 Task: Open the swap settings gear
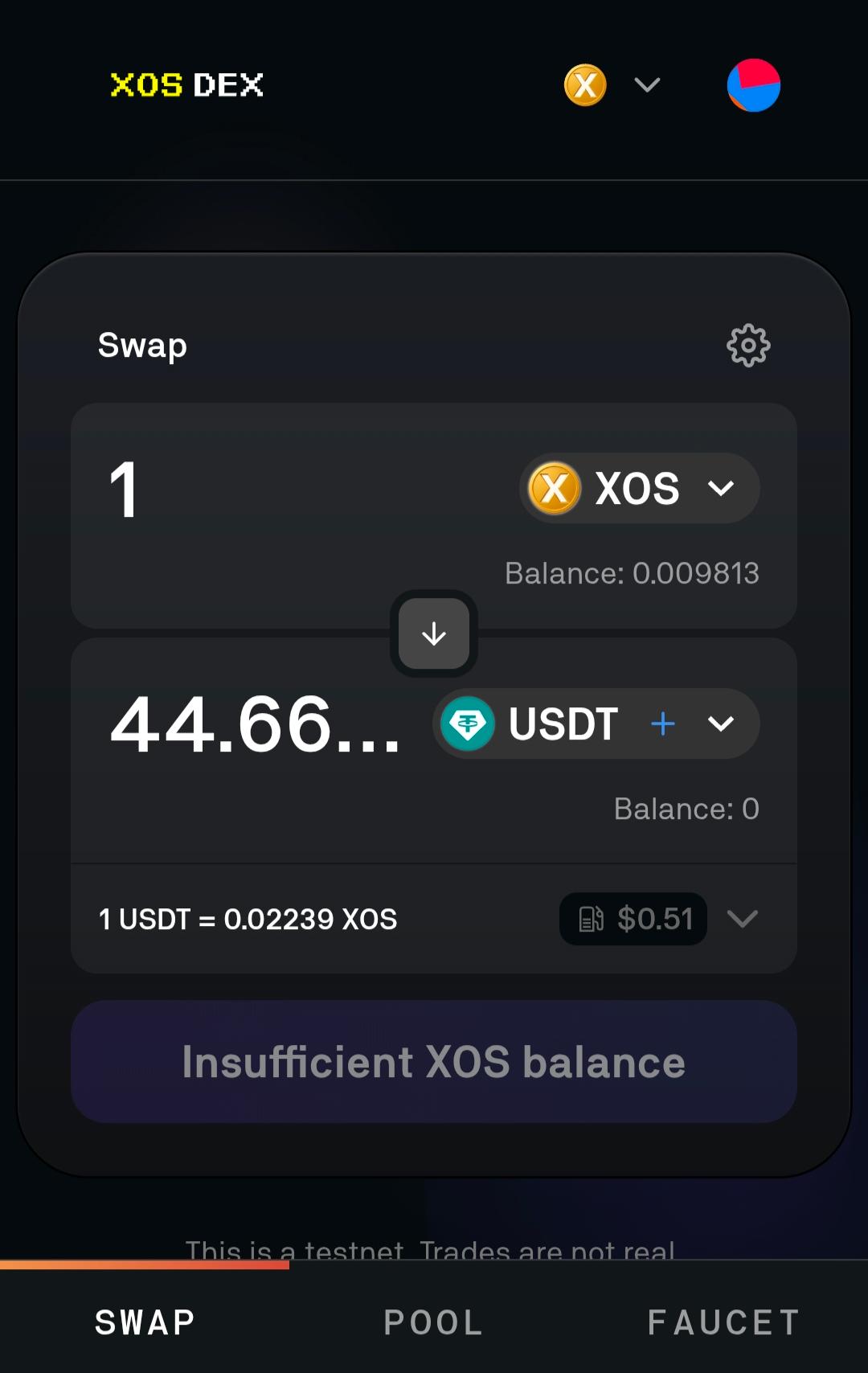coord(748,346)
